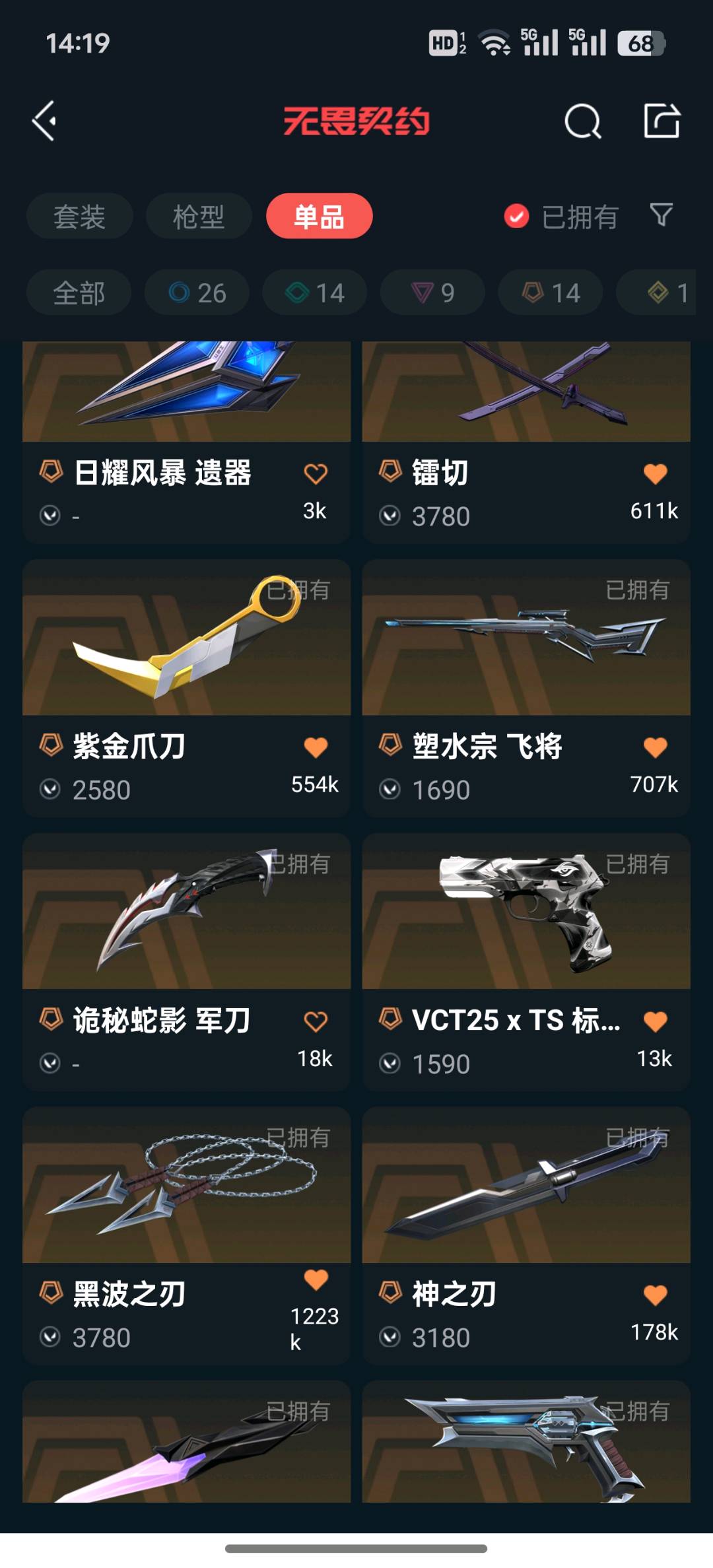Screen dimensions: 713x1568
Task: Like the 诡秘蛇影 军刀 skin
Action: (316, 1021)
